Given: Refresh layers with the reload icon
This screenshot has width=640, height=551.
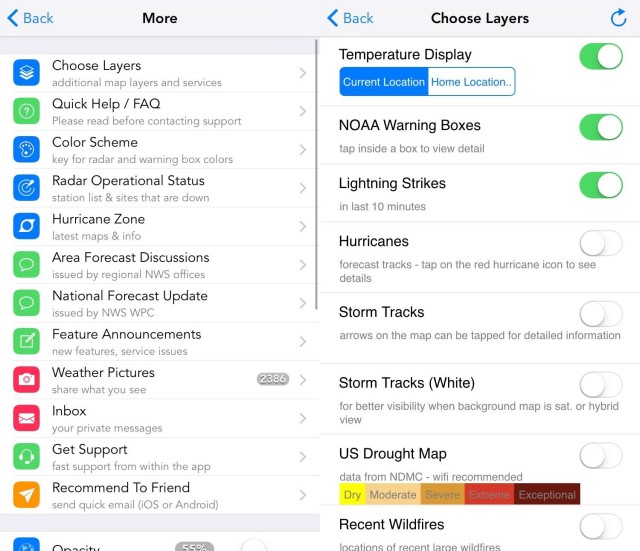Looking at the screenshot, I should pos(618,18).
